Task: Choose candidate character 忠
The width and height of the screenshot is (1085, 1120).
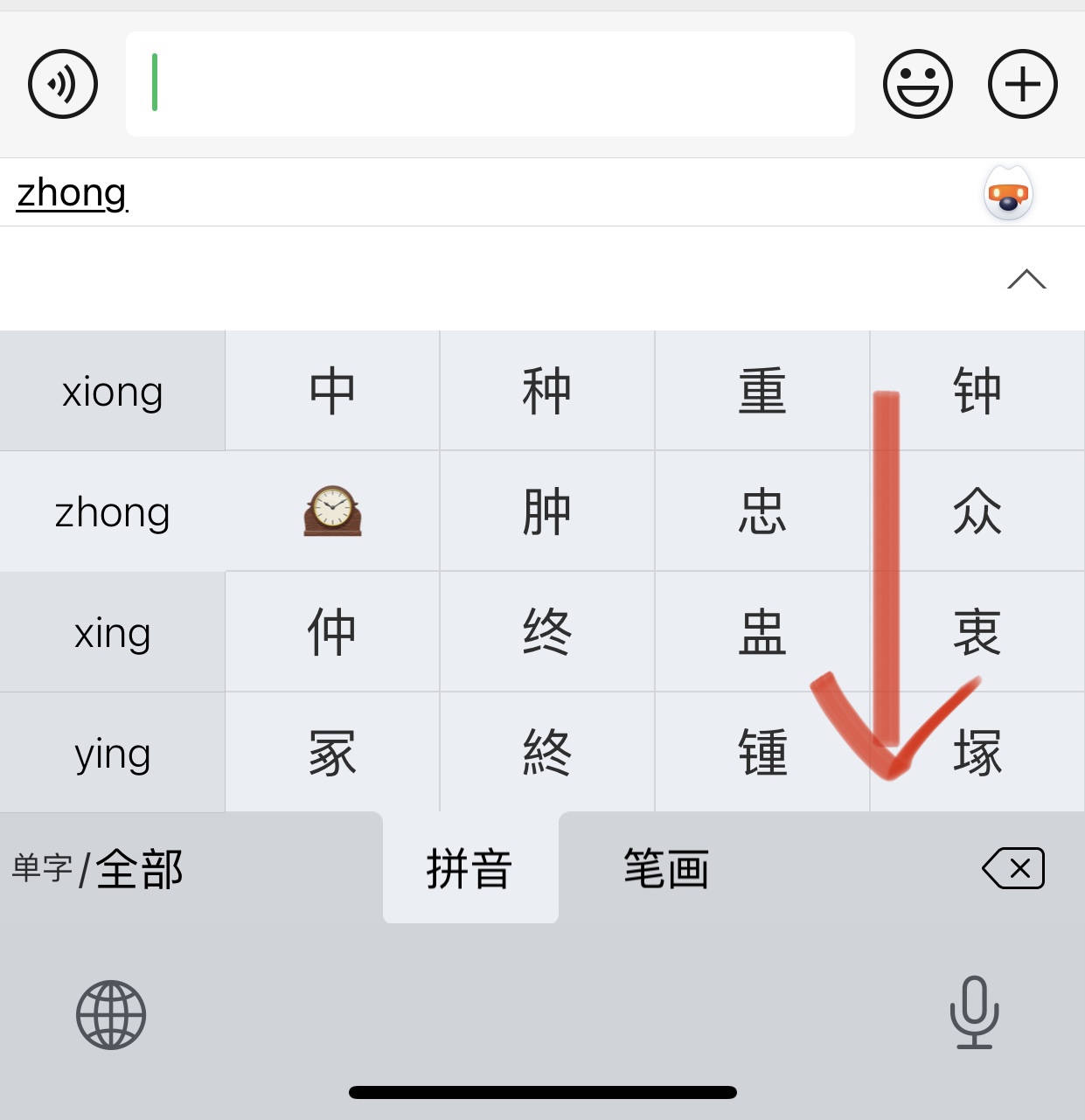Action: coord(762,511)
